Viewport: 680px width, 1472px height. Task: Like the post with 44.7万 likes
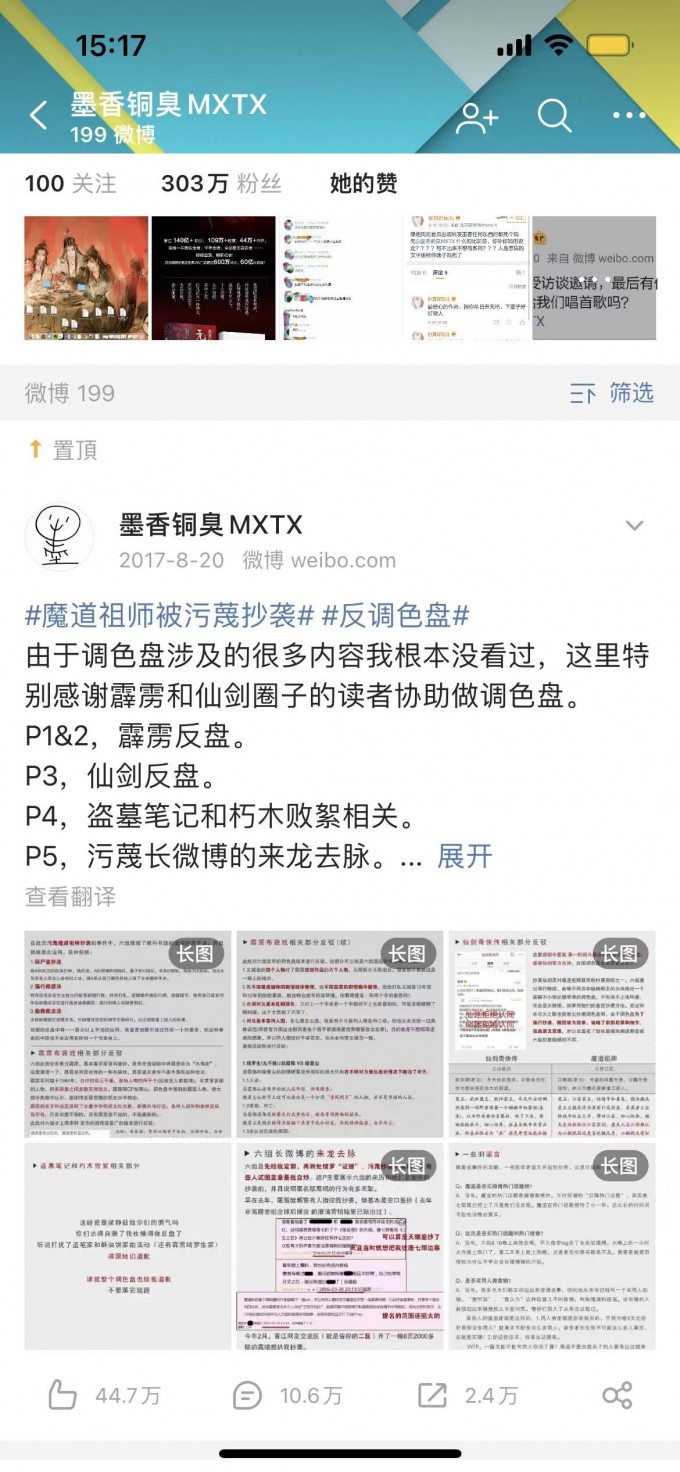coord(104,1395)
